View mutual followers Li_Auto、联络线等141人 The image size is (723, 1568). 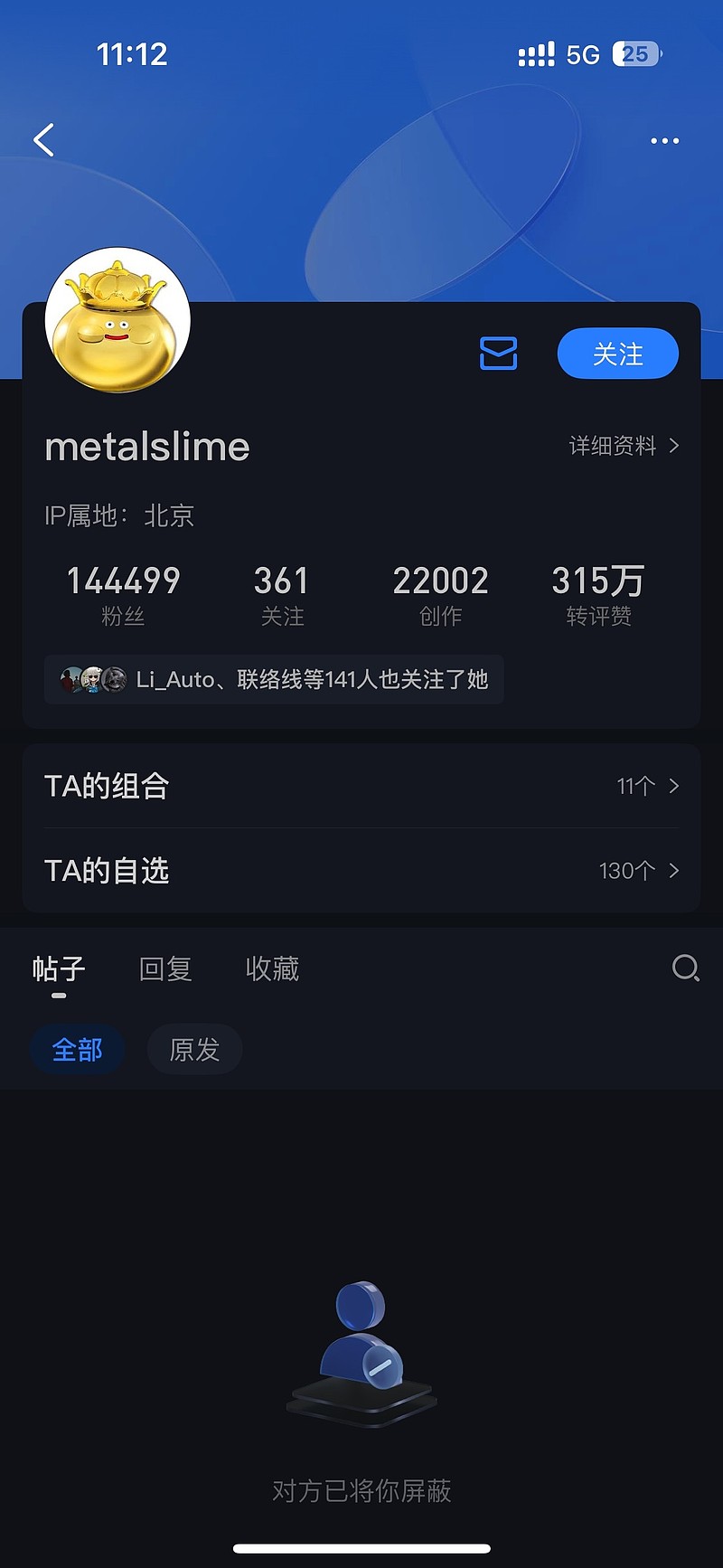click(x=274, y=680)
